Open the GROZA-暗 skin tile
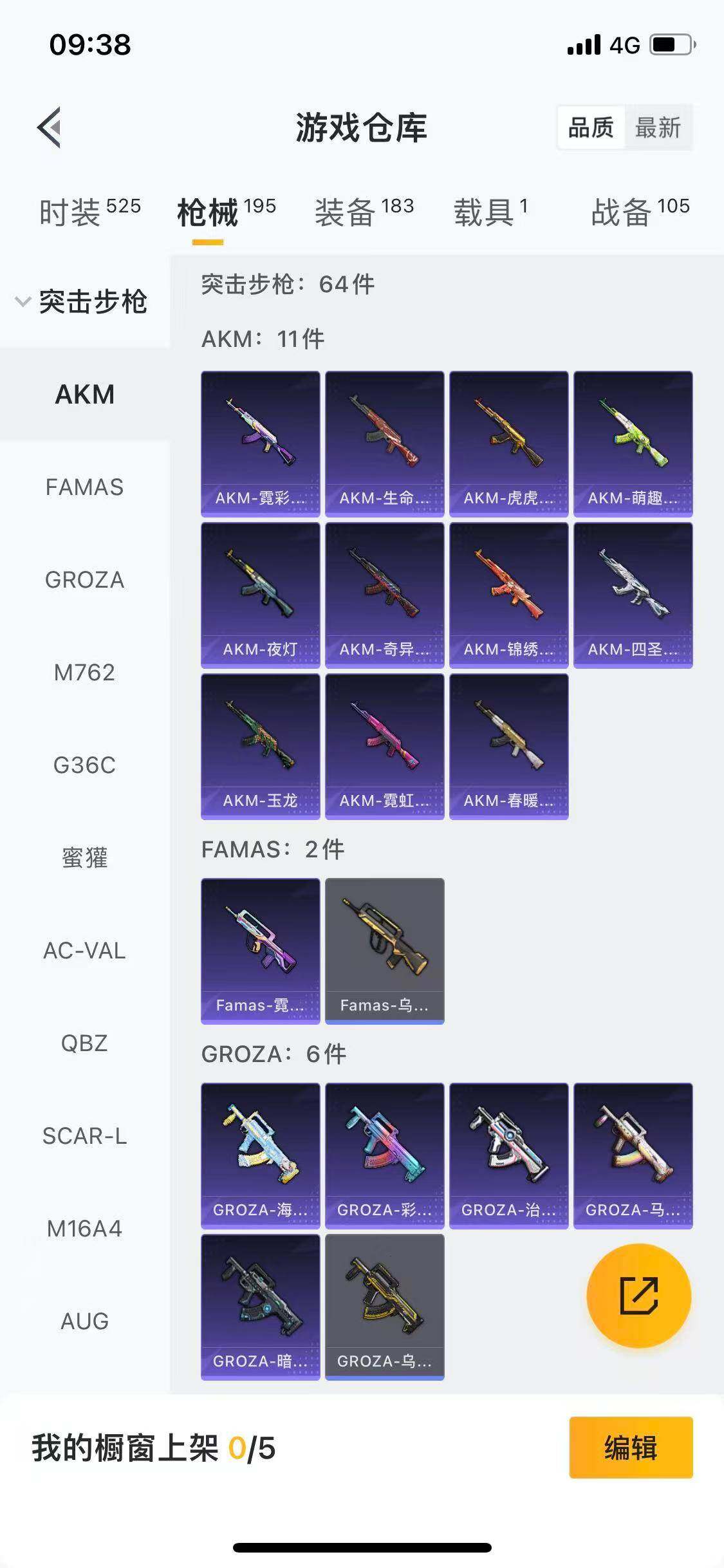 coord(260,1306)
